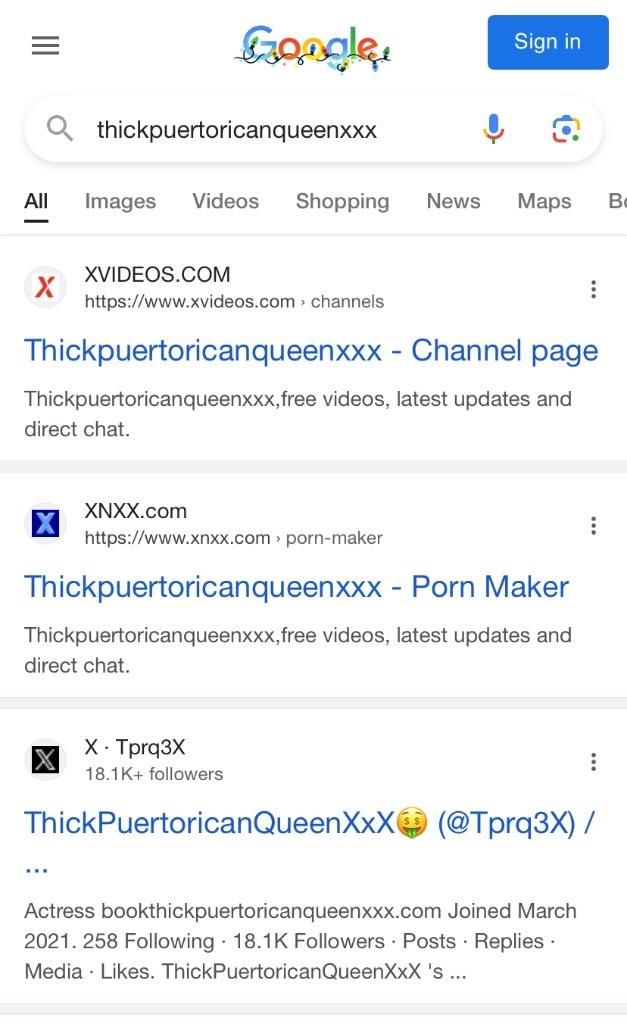Image resolution: width=627 pixels, height=1024 pixels.
Task: Switch to the Images tab
Action: [x=120, y=201]
